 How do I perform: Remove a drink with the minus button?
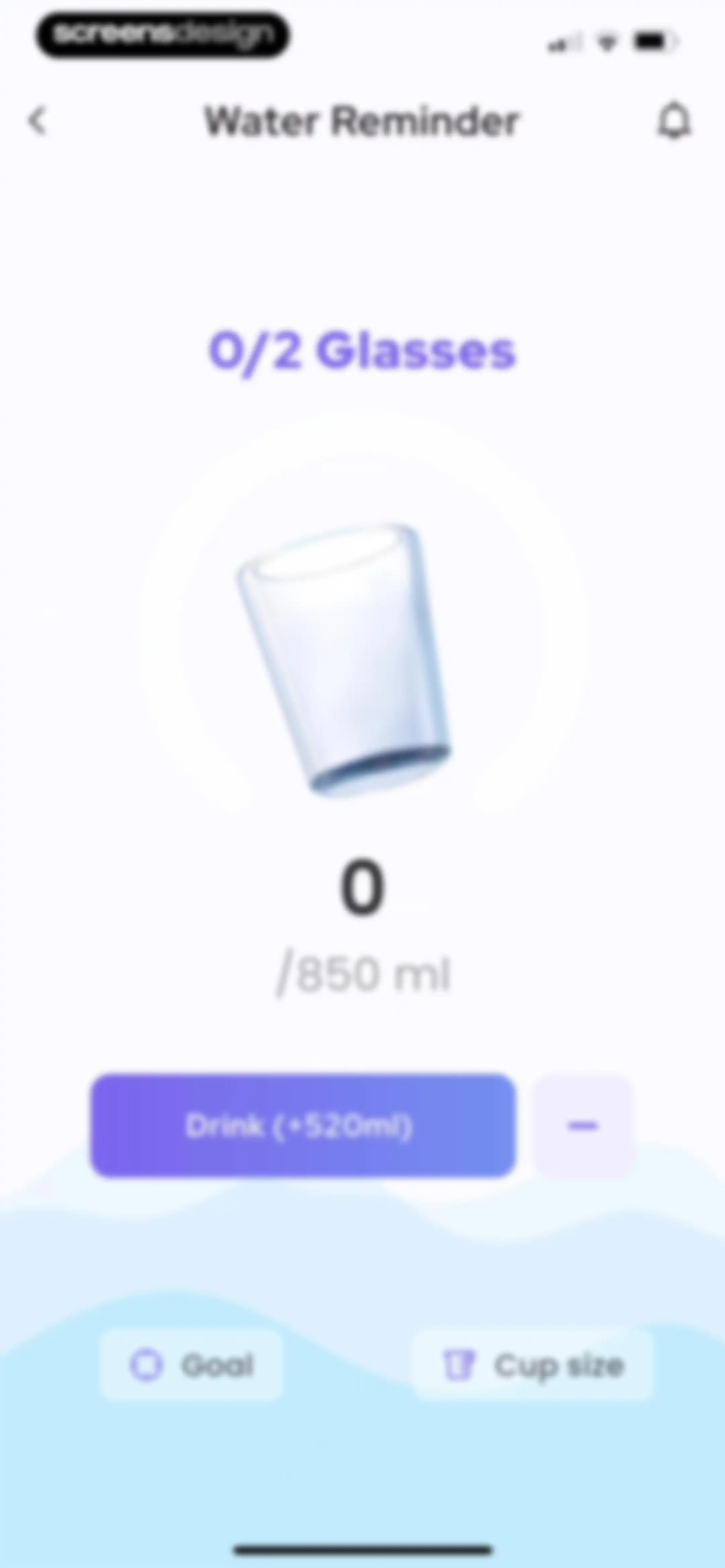coord(583,1125)
